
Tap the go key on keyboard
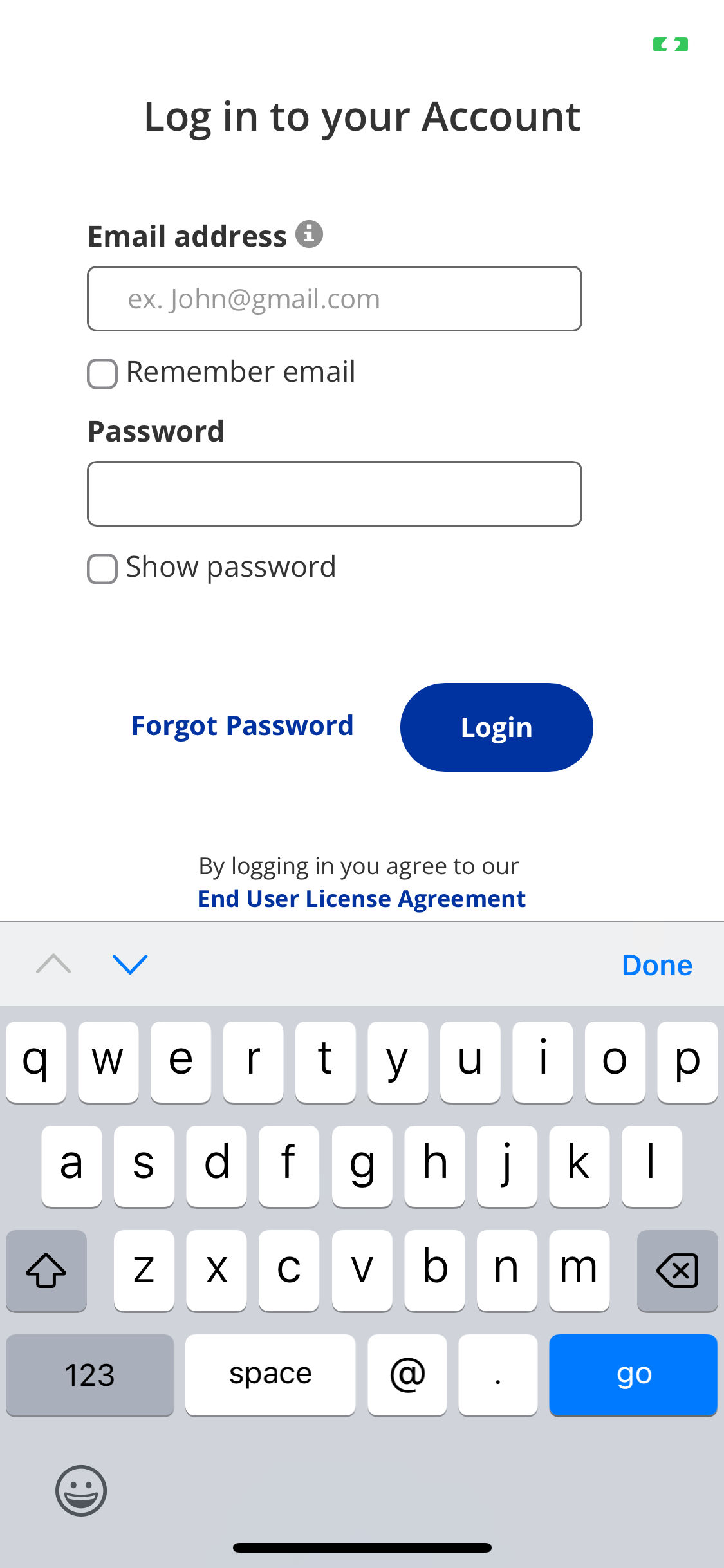click(x=633, y=1375)
